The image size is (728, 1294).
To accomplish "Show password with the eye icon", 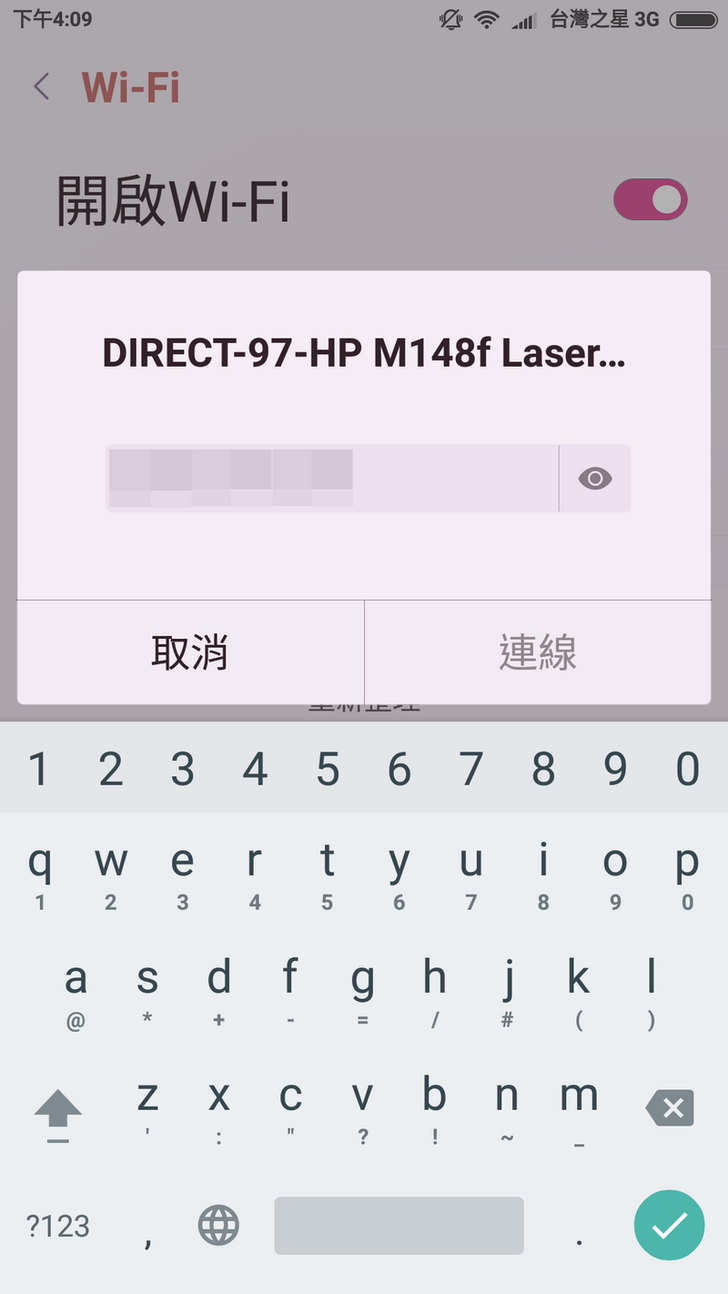I will pos(595,478).
